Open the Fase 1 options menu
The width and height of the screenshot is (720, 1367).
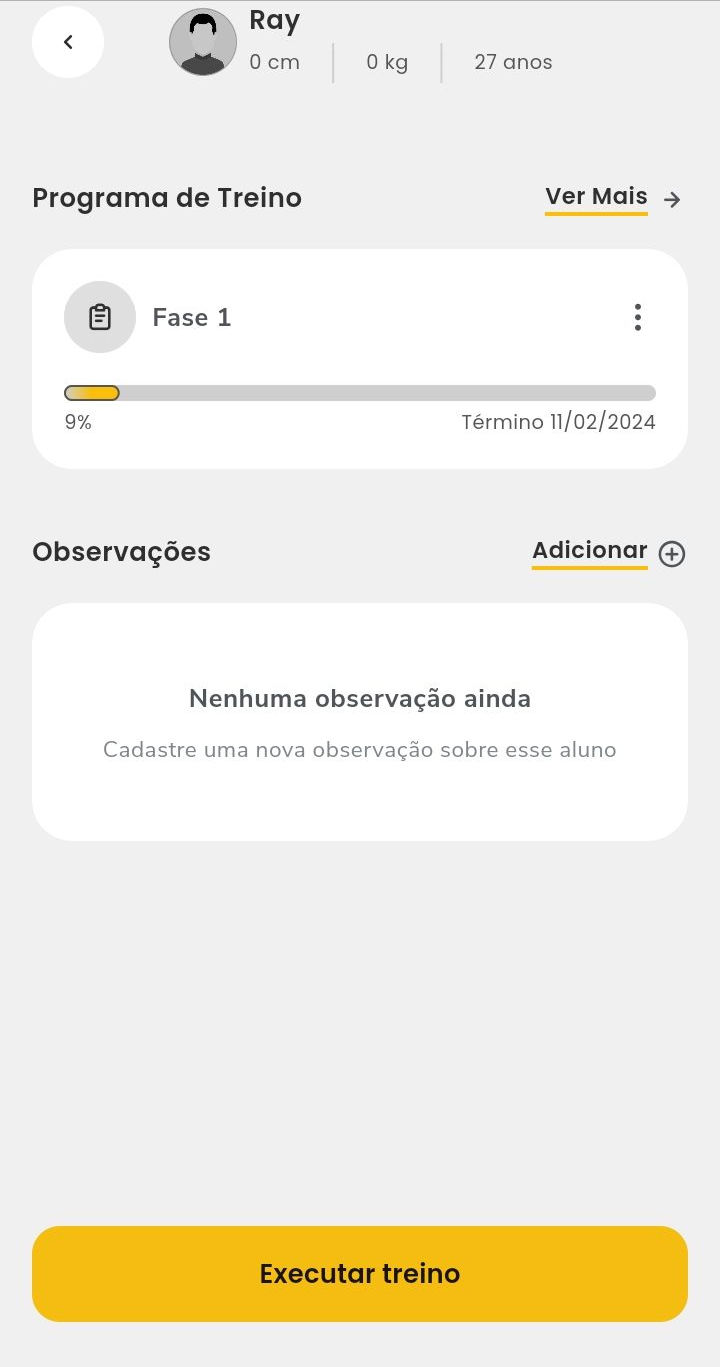coord(637,317)
